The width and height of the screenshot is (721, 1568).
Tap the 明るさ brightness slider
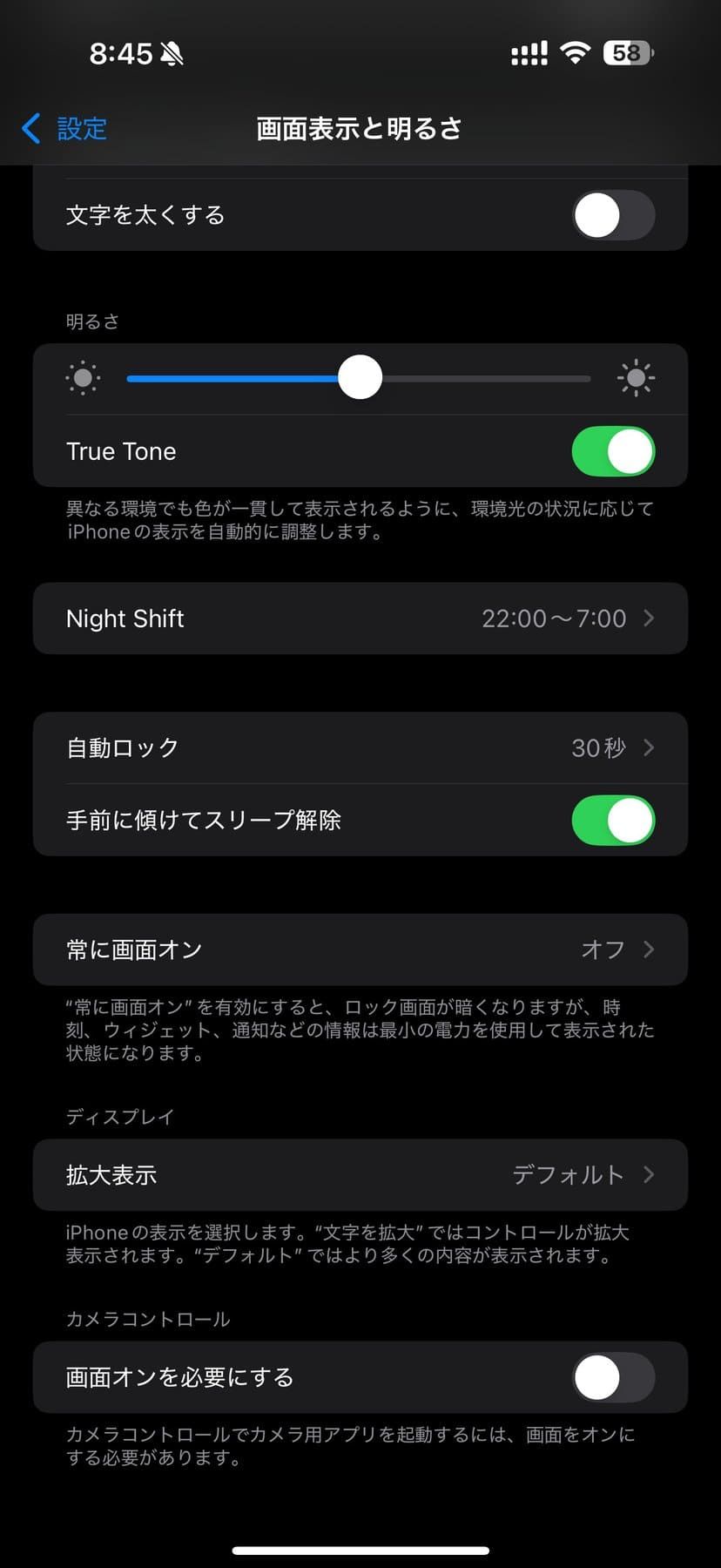point(360,378)
